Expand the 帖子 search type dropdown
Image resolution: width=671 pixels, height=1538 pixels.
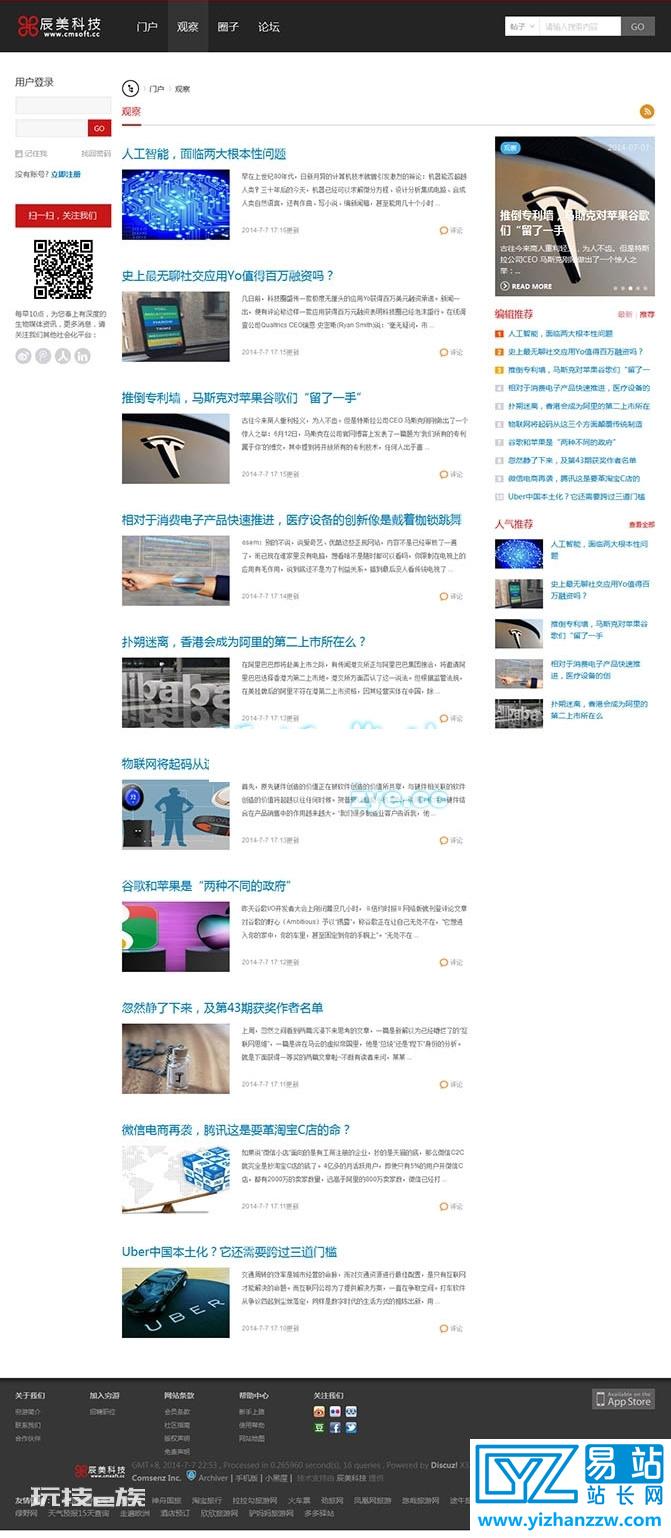[521, 27]
